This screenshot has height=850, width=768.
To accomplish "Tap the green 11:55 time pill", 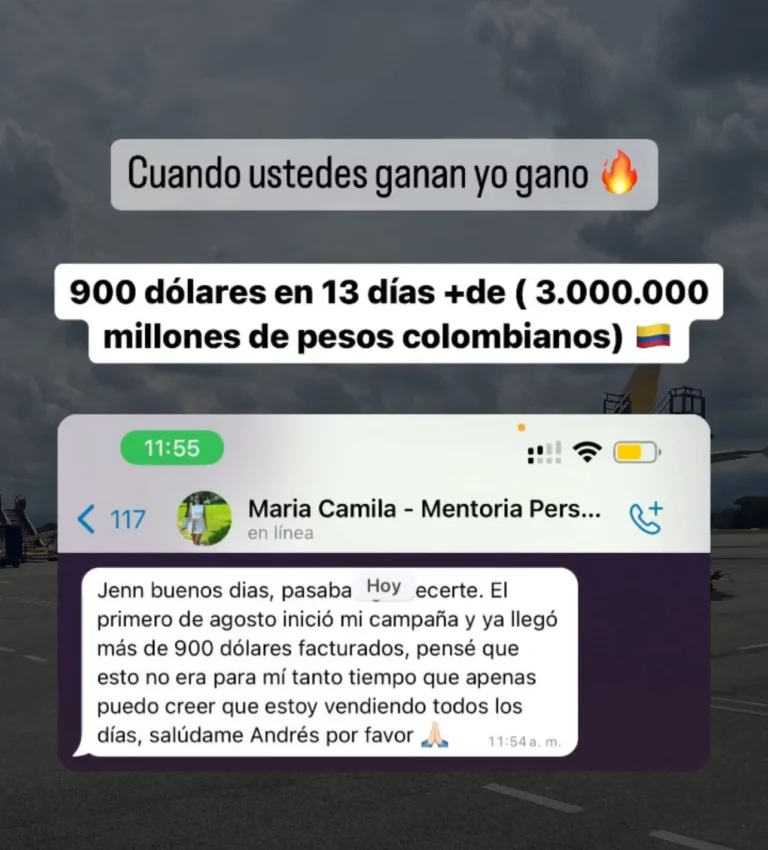I will click(x=172, y=447).
